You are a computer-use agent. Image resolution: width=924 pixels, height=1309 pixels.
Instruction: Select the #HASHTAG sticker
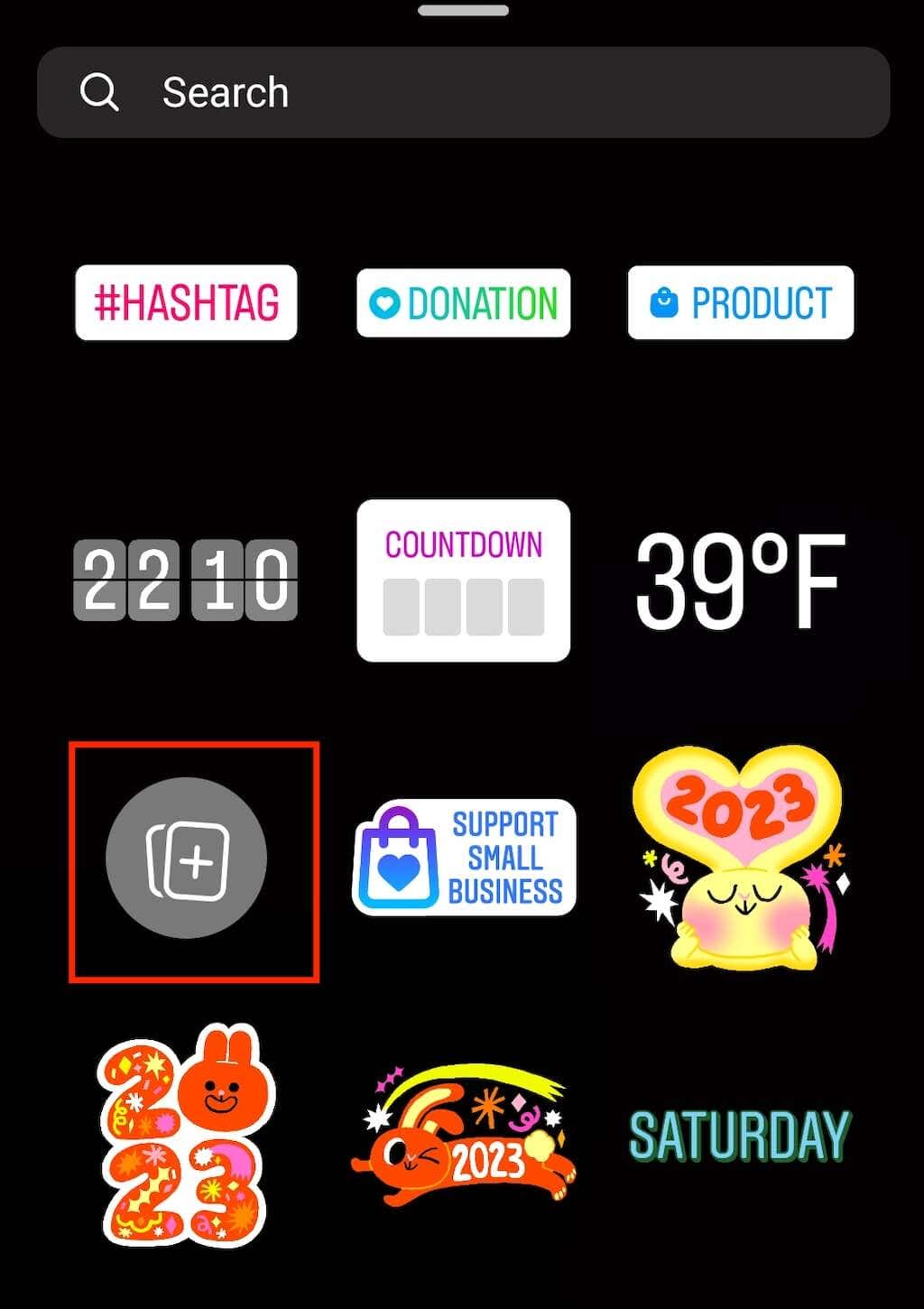click(x=186, y=302)
